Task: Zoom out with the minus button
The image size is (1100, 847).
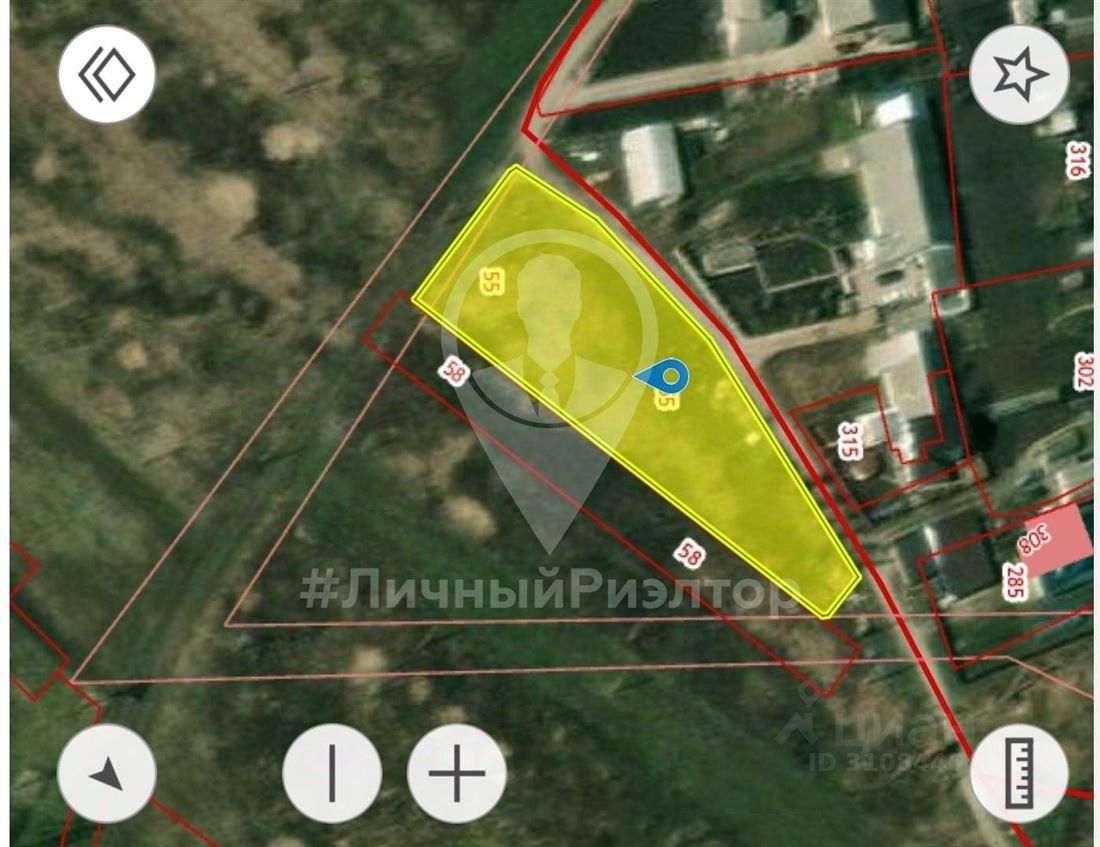Action: pos(332,773)
